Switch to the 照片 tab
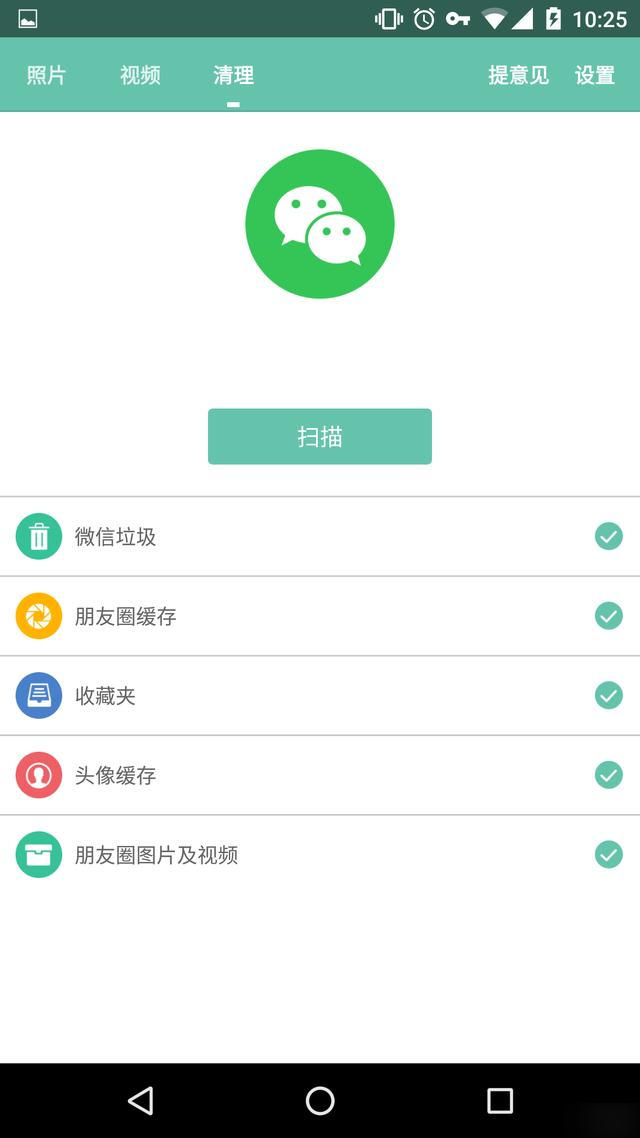640x1138 pixels. tap(46, 75)
